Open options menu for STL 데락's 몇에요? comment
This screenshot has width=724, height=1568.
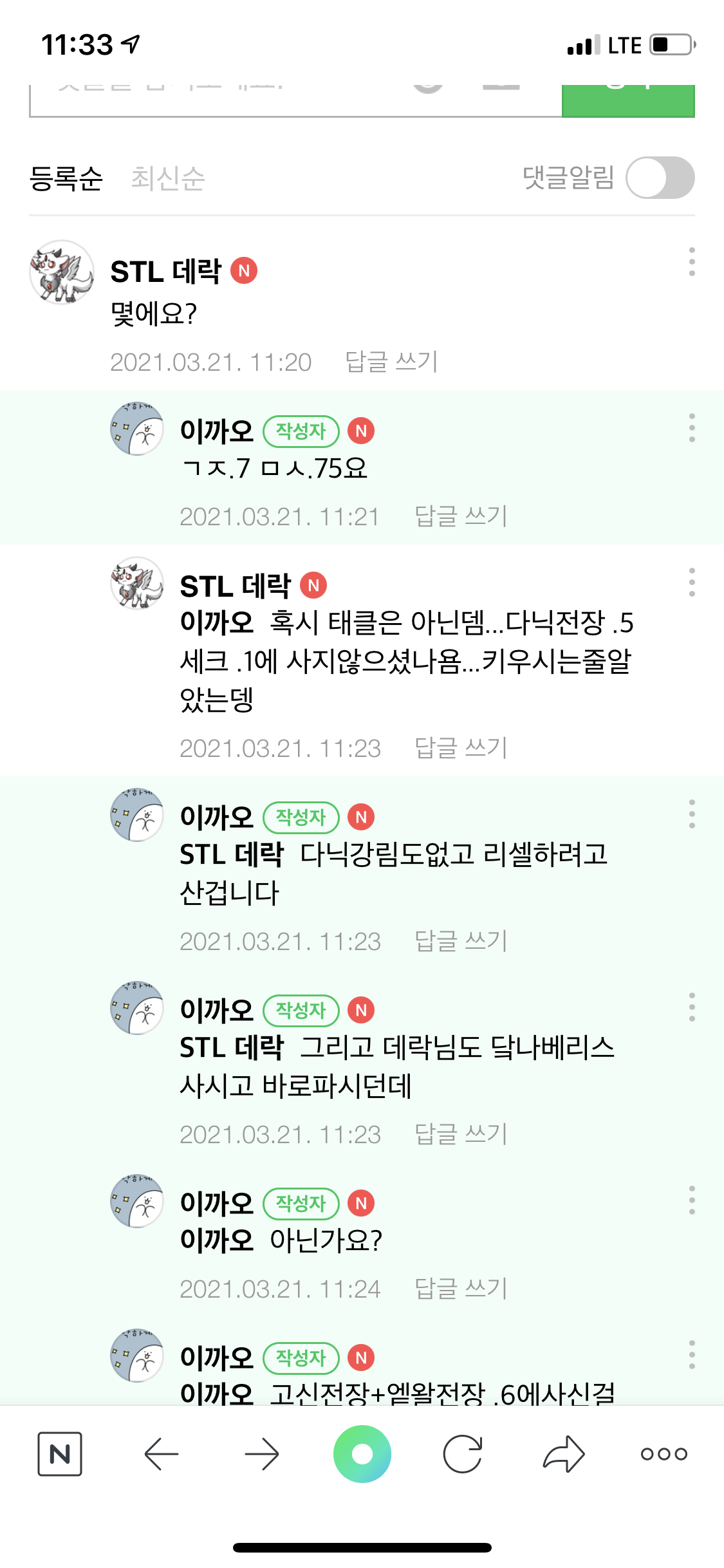coord(692,262)
